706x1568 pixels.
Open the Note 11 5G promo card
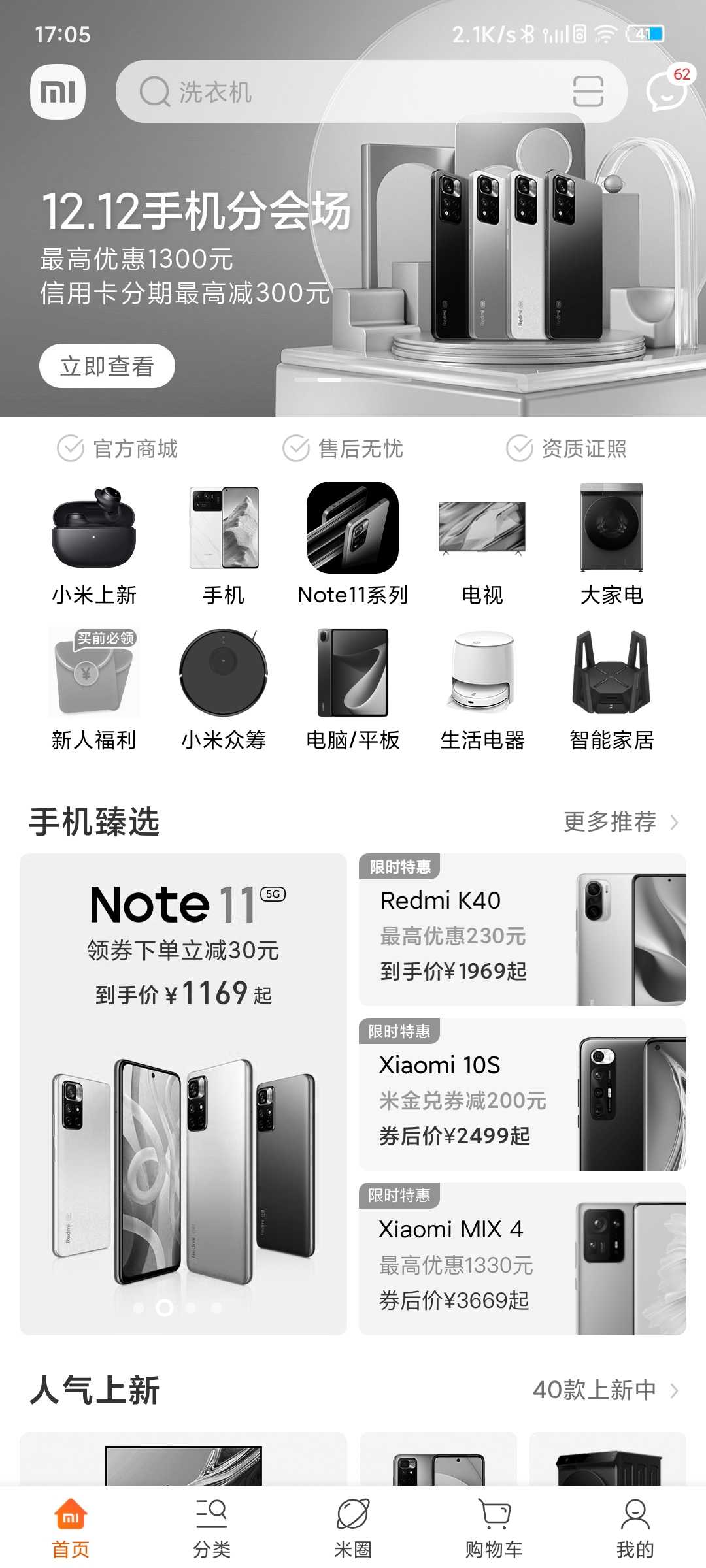(183, 1094)
